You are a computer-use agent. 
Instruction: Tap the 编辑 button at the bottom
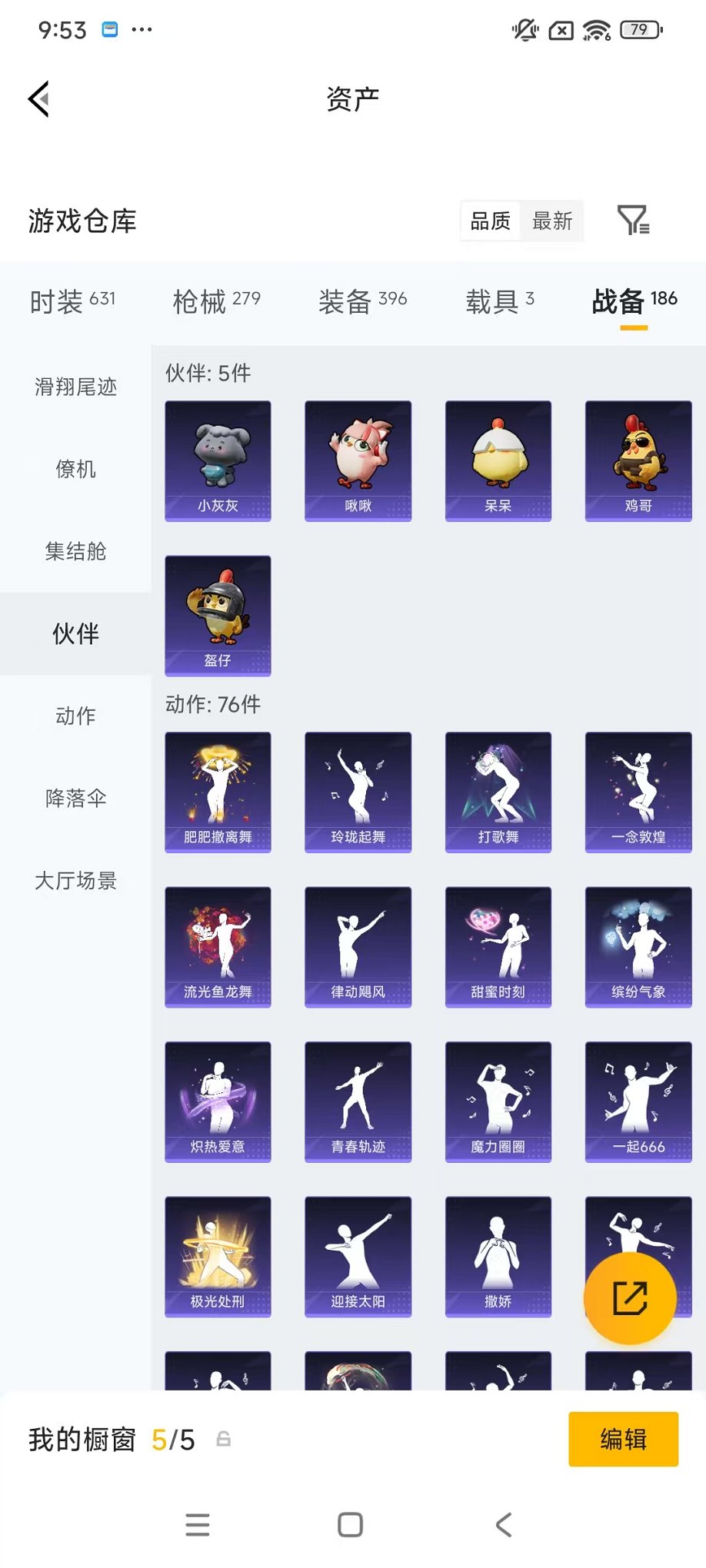coord(623,1438)
